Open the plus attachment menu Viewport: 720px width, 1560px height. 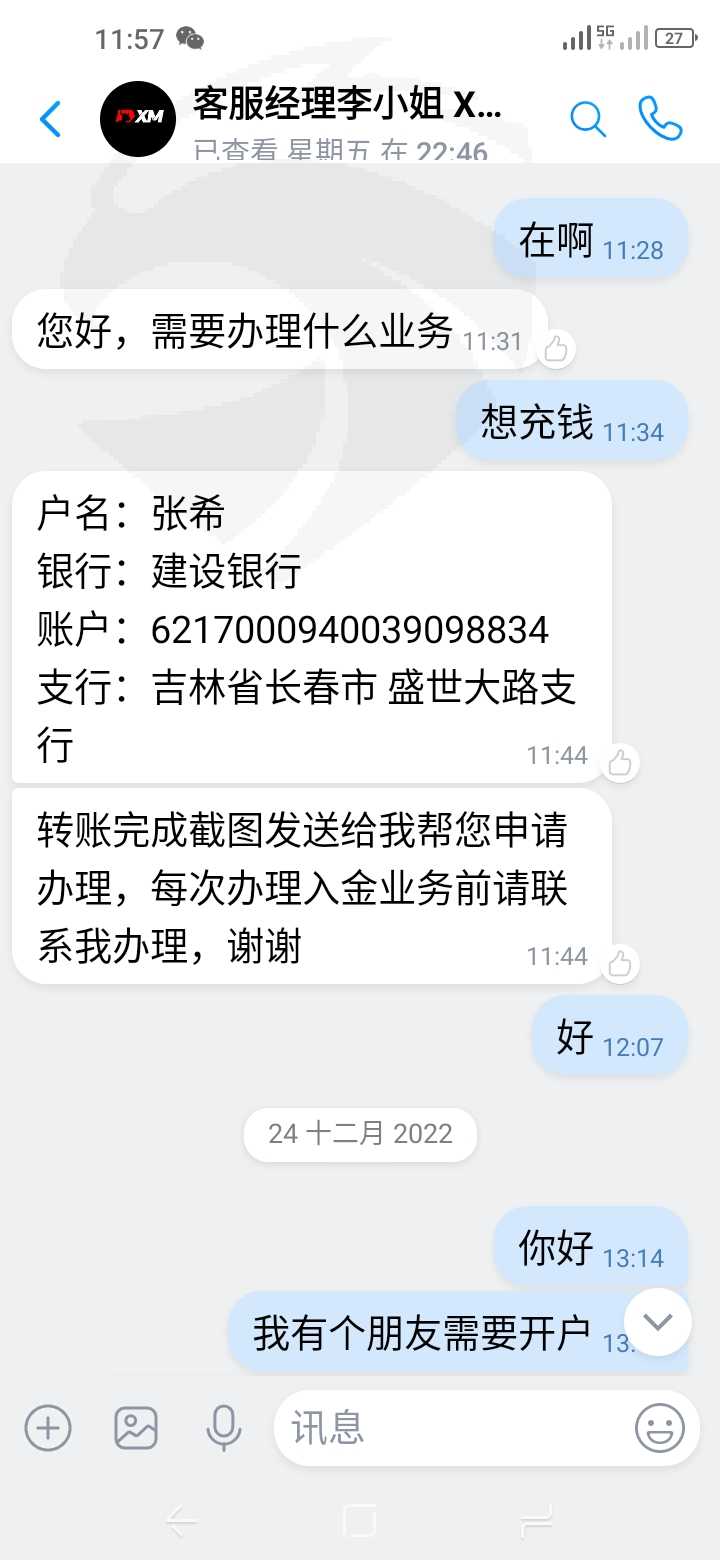pyautogui.click(x=48, y=1427)
